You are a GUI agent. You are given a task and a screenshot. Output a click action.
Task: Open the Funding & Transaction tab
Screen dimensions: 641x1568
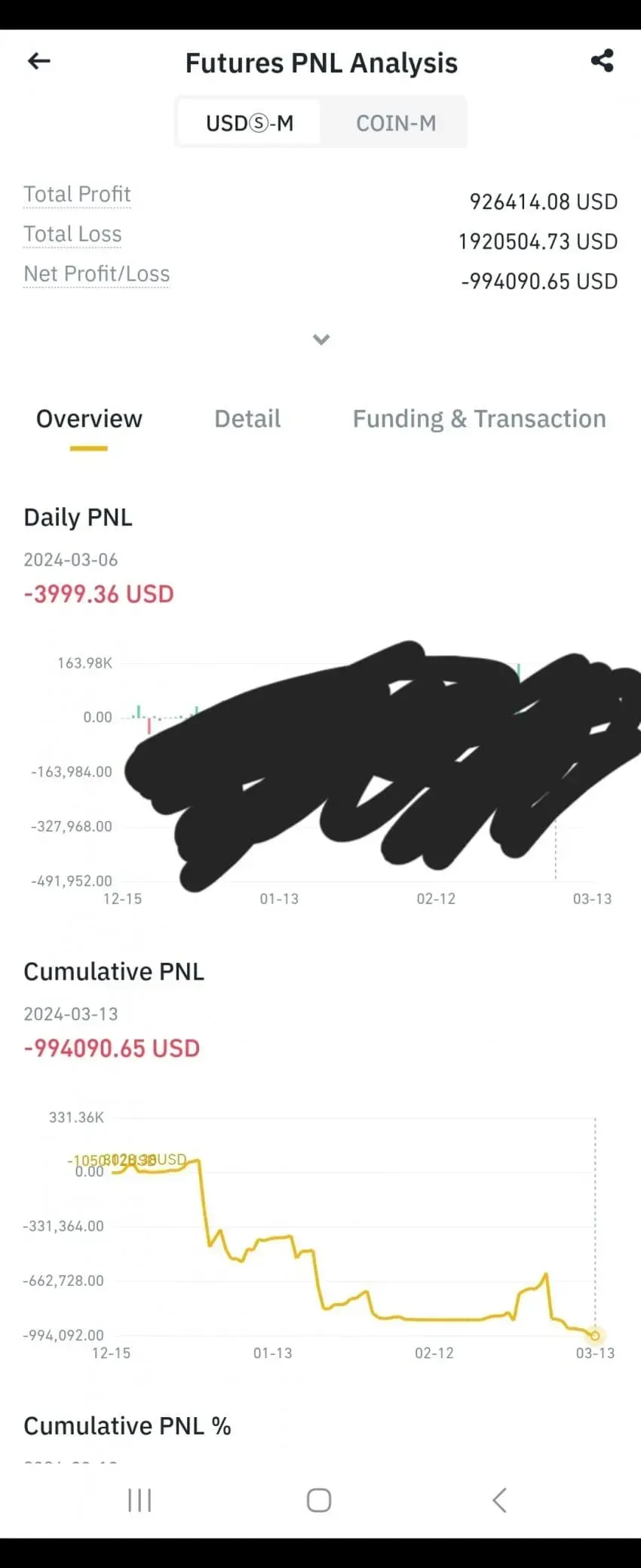pyautogui.click(x=479, y=419)
